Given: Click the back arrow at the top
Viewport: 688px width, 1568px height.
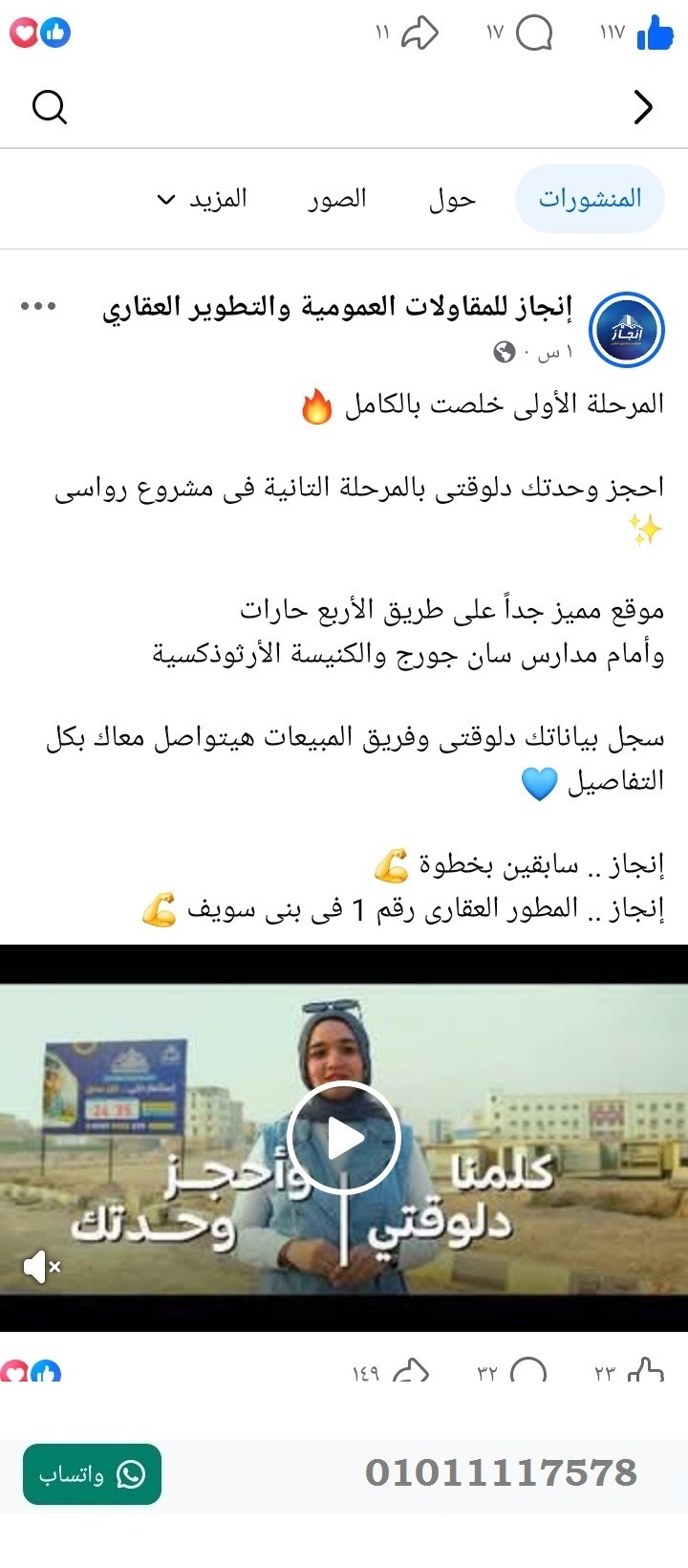Looking at the screenshot, I should pyautogui.click(x=644, y=107).
